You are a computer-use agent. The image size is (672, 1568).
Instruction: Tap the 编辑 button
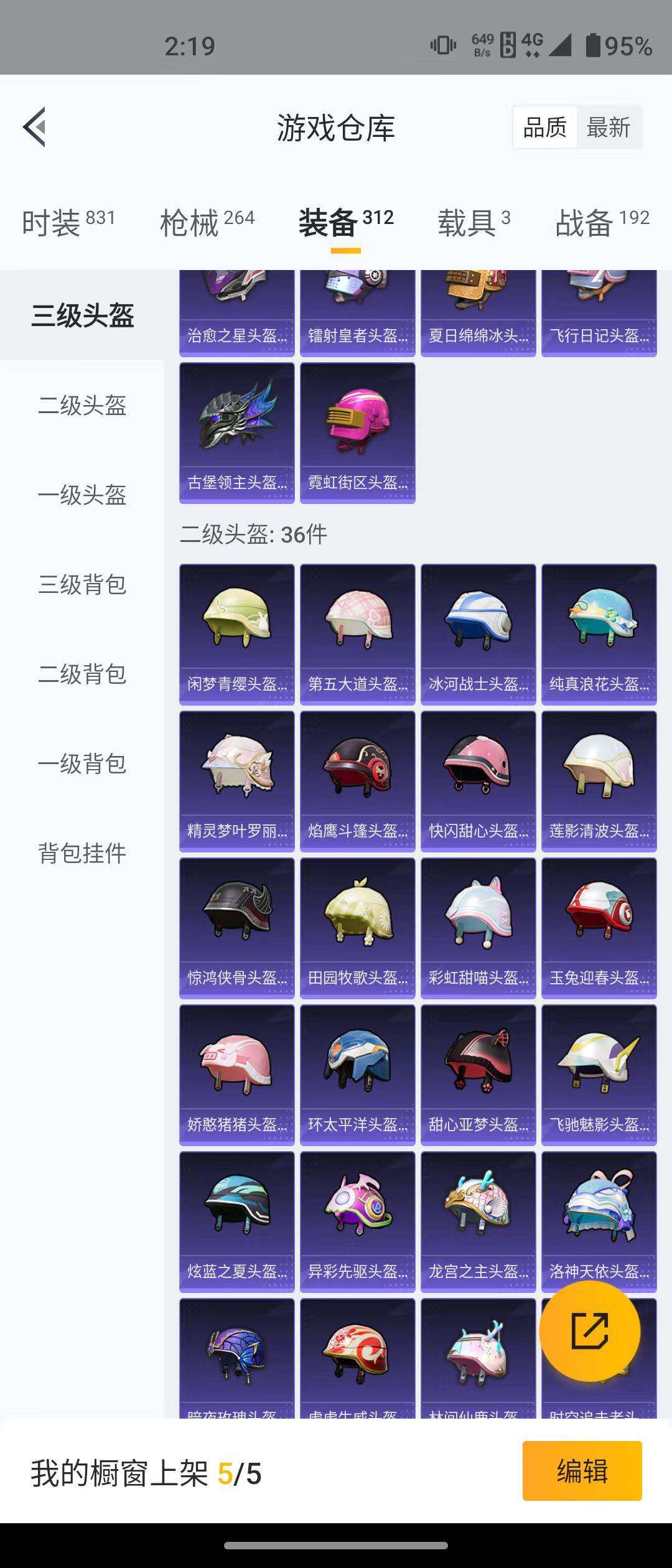coord(582,1472)
